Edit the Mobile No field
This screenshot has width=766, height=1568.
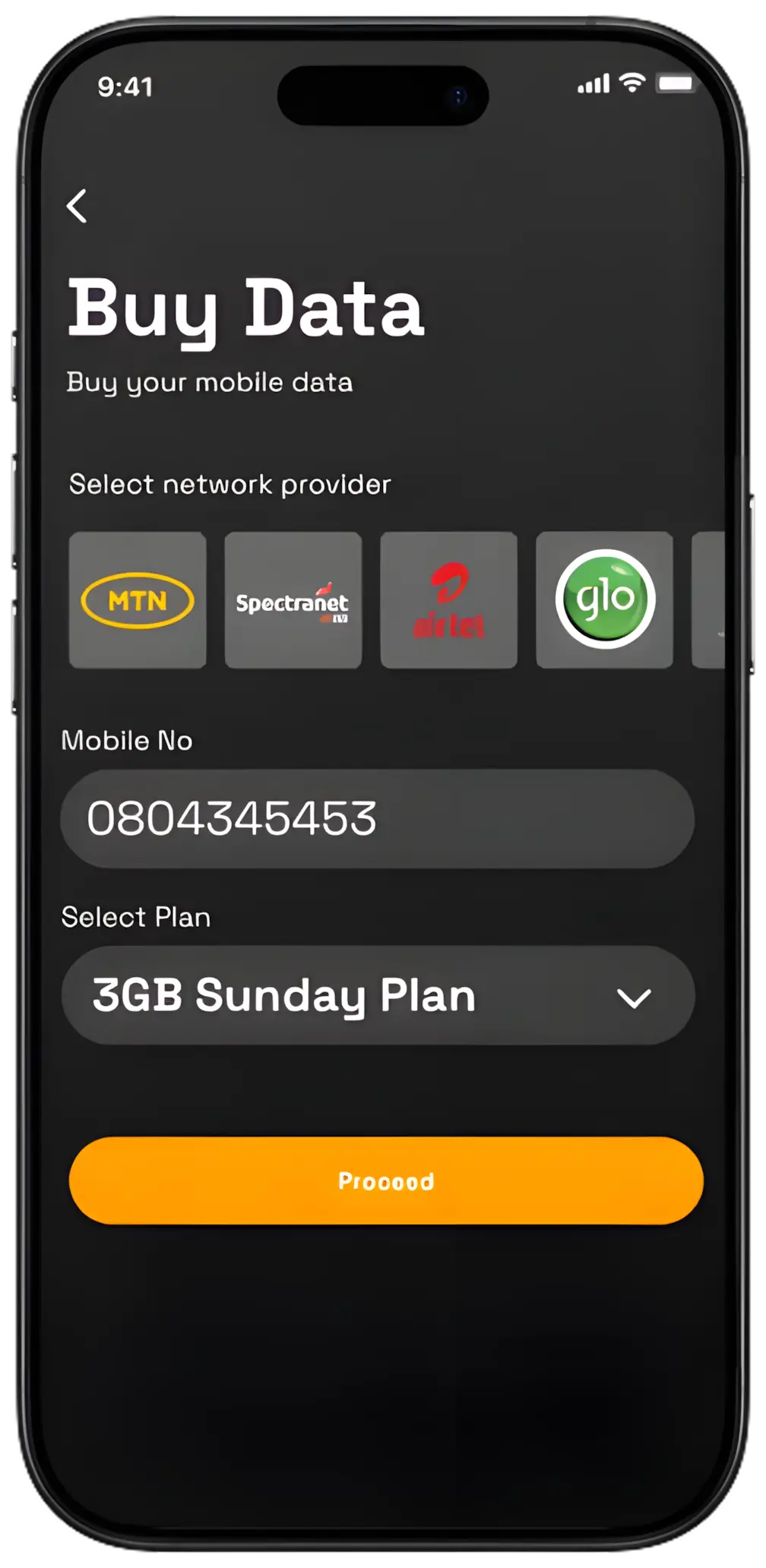coord(377,819)
